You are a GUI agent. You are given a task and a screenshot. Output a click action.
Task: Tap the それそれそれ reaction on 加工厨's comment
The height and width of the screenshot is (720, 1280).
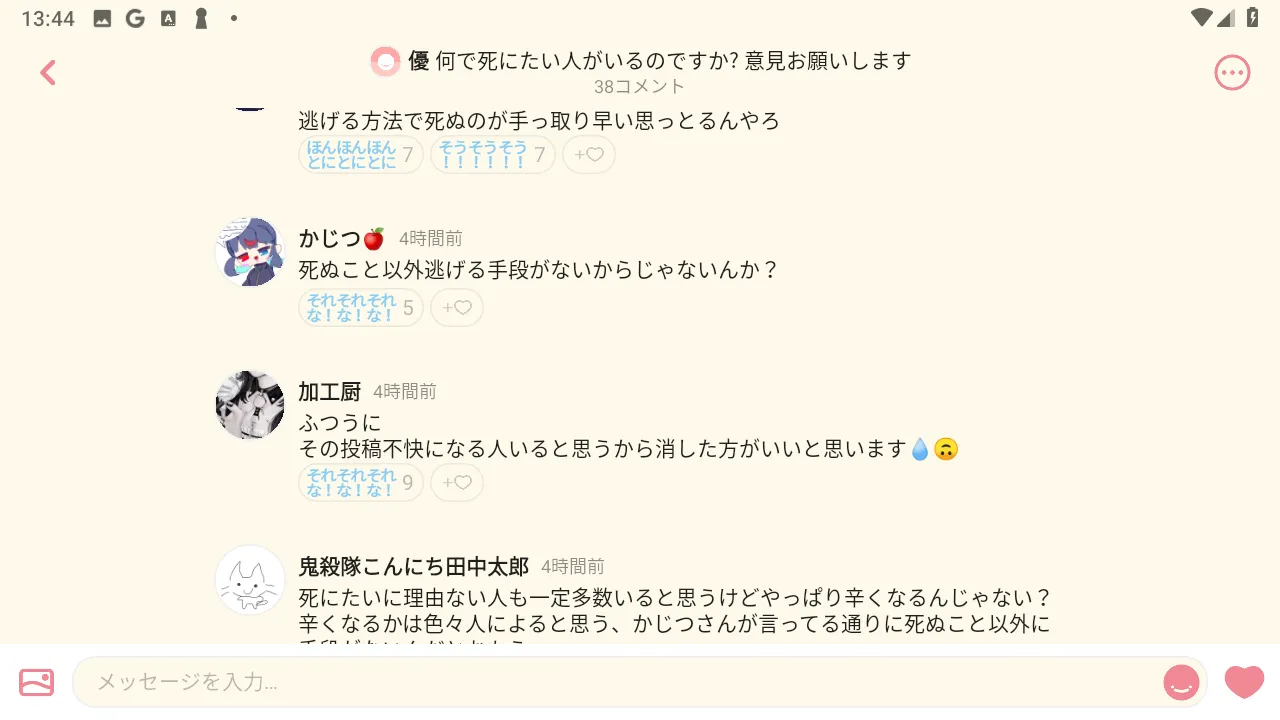361,483
